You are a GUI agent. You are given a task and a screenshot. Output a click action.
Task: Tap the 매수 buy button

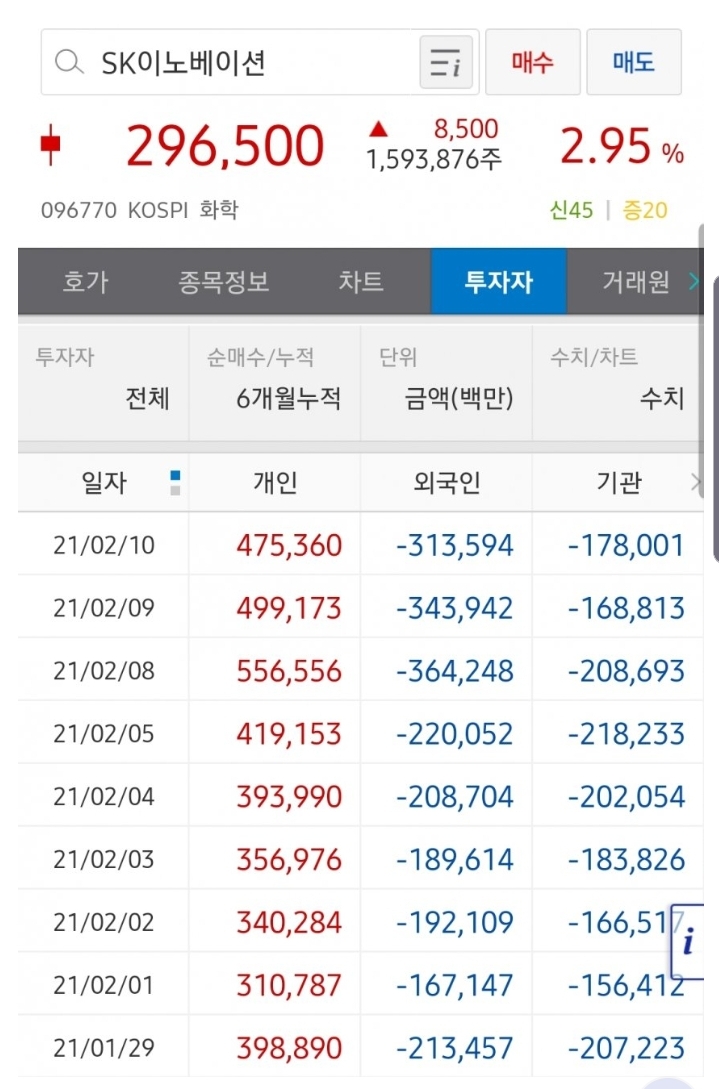tap(532, 63)
